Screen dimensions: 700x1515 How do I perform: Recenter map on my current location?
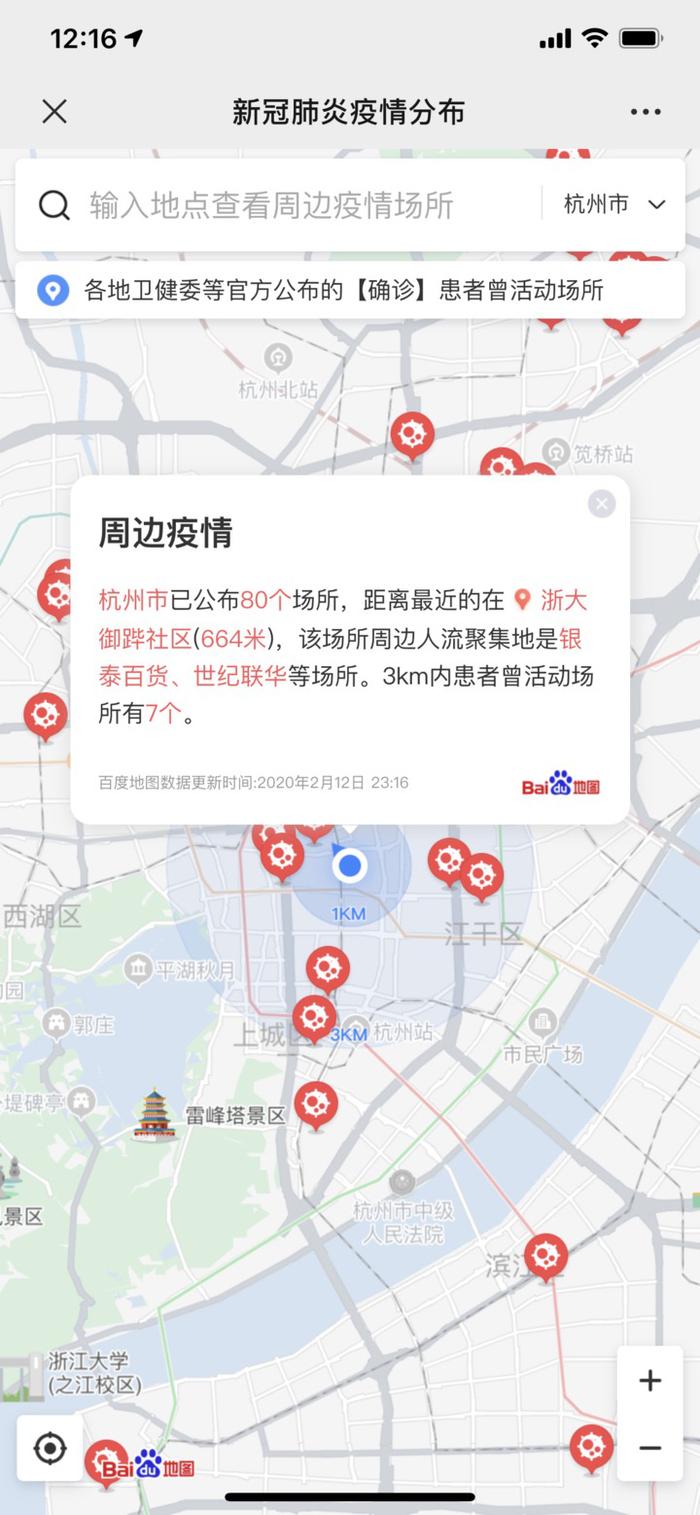pyautogui.click(x=50, y=1447)
